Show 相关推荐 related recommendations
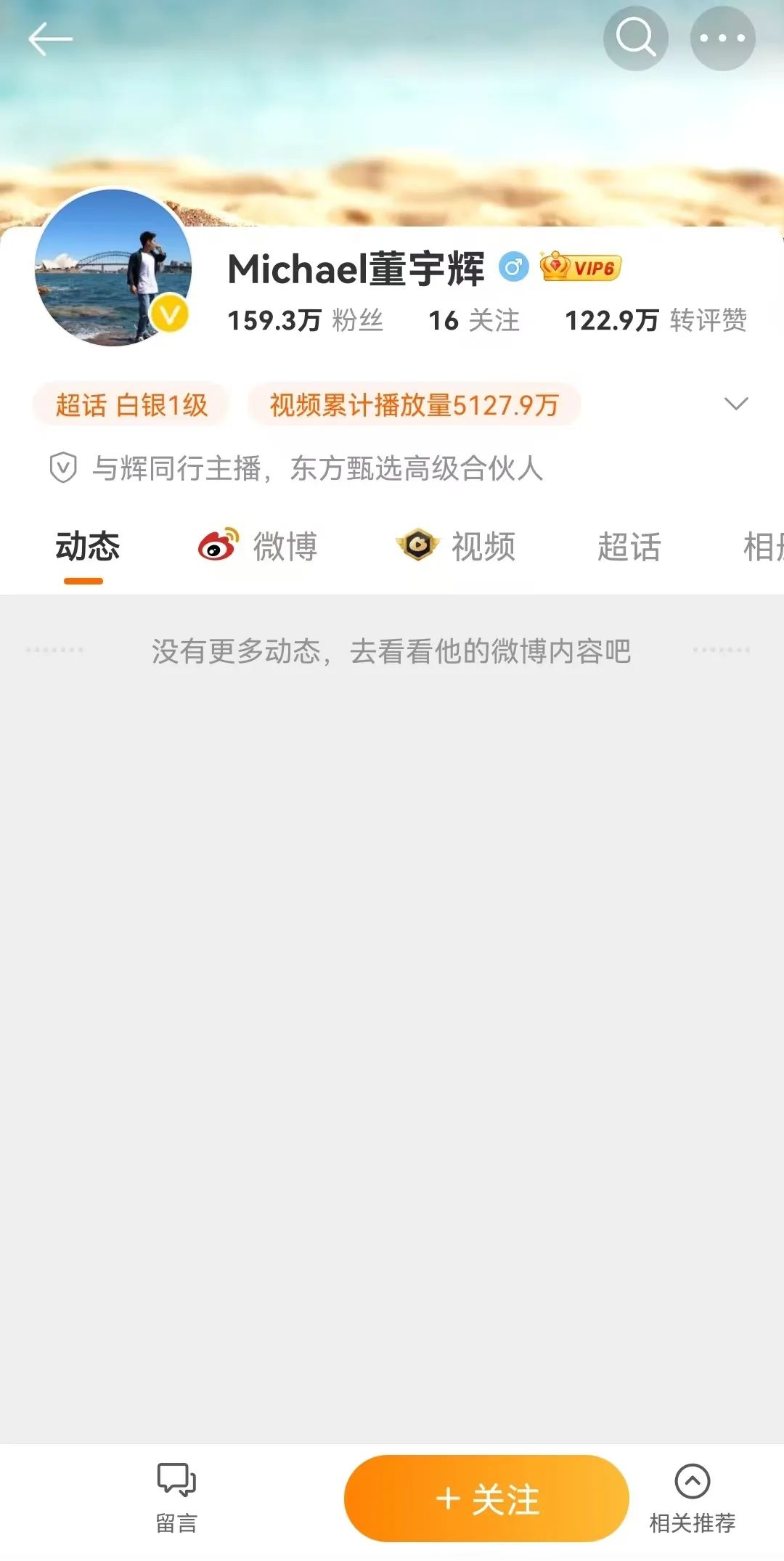This screenshot has width=784, height=1561. pyautogui.click(x=692, y=1497)
